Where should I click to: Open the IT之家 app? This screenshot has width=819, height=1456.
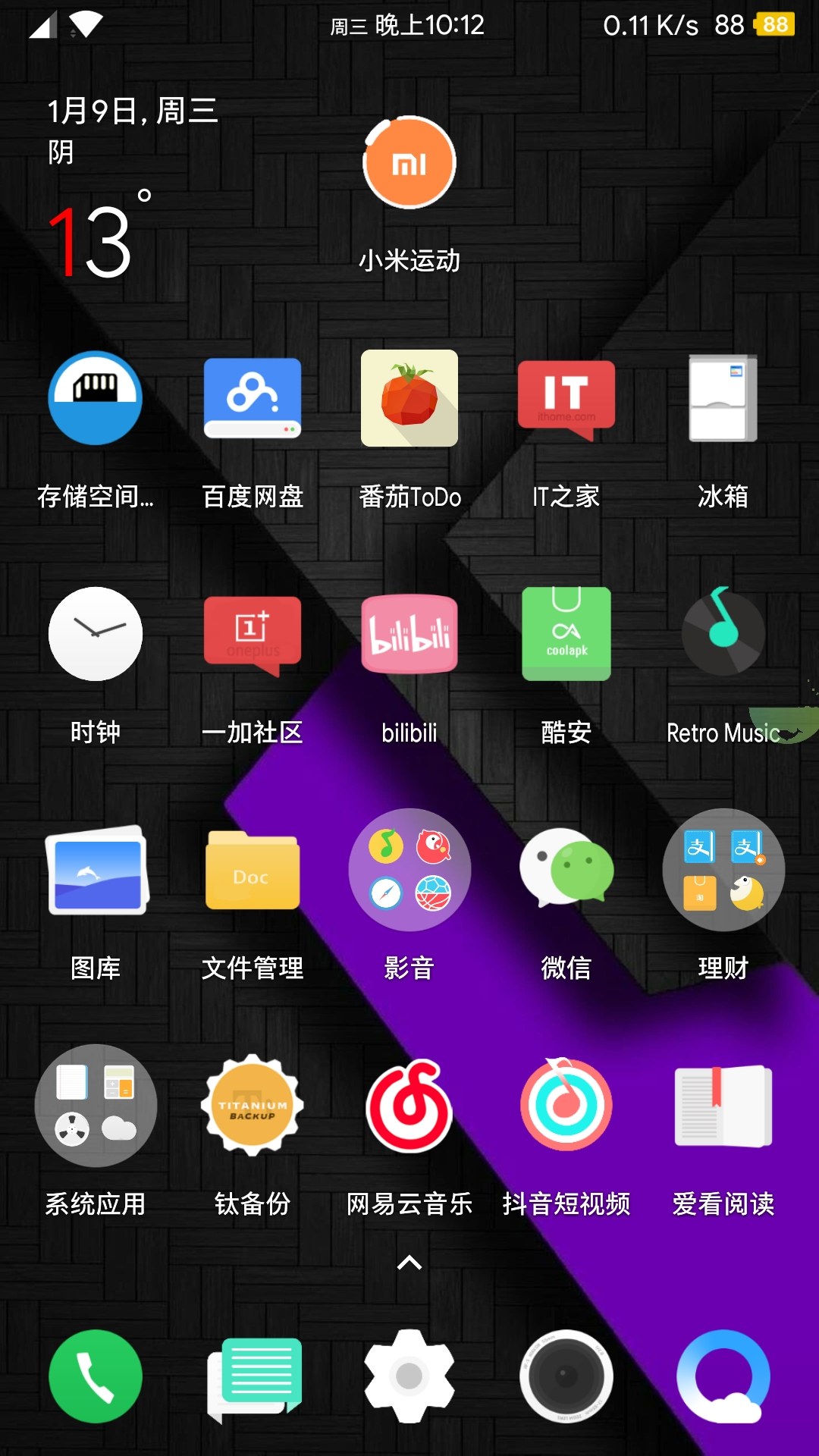click(566, 399)
